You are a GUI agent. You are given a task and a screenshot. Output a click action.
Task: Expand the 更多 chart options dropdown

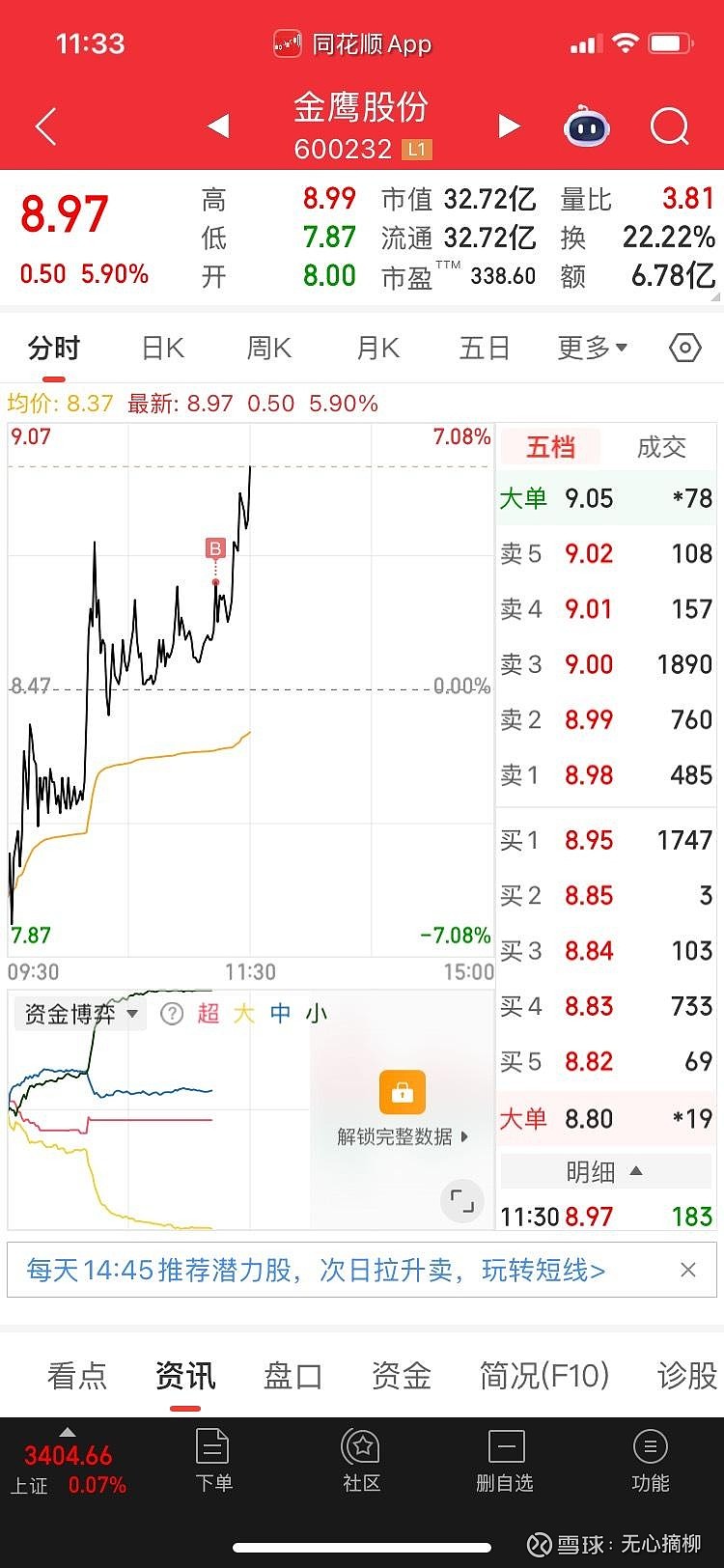coord(593,348)
